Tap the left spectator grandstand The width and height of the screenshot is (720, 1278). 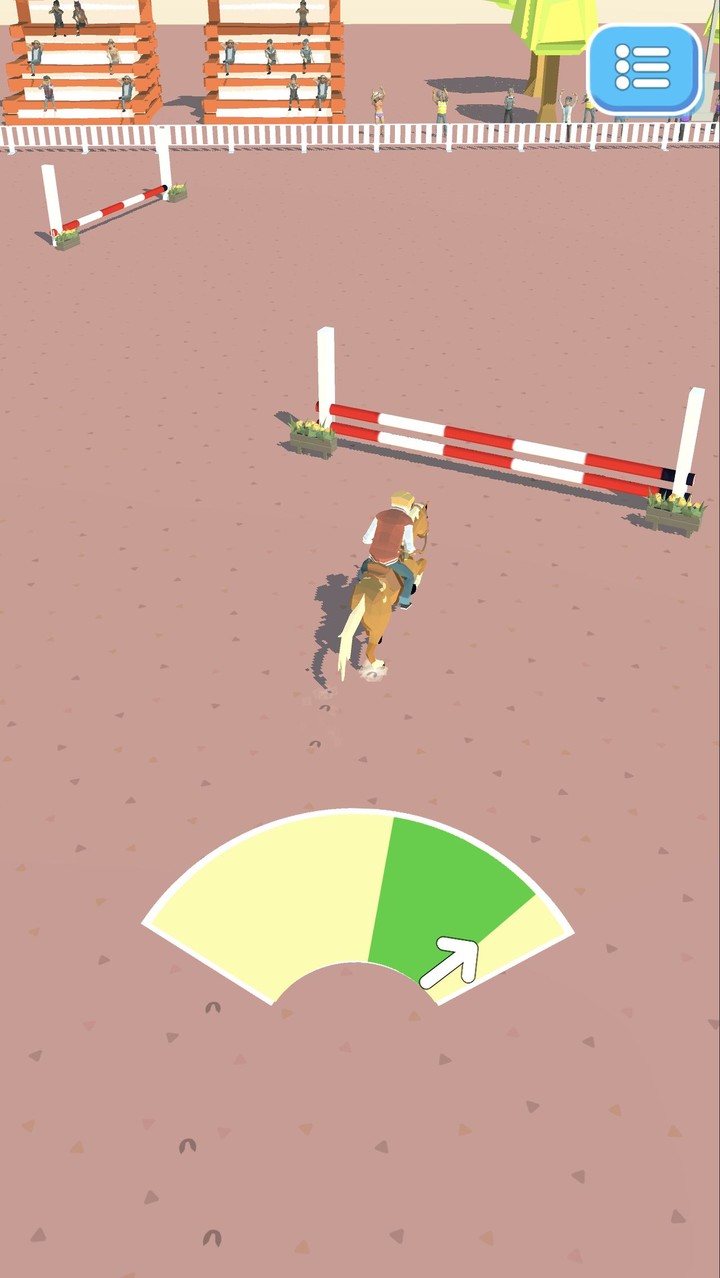point(80,60)
